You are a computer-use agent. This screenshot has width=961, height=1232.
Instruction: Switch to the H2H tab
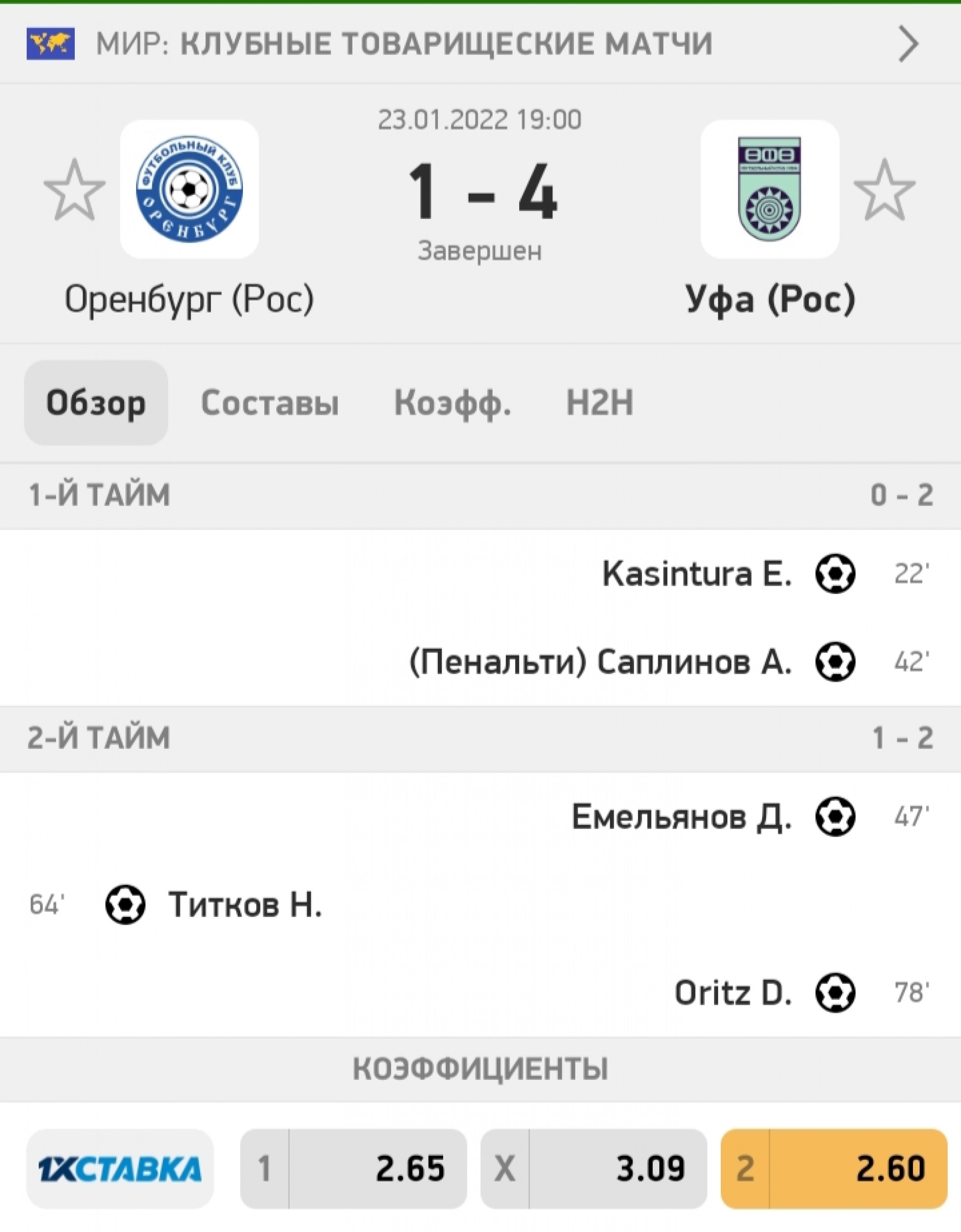tap(599, 403)
